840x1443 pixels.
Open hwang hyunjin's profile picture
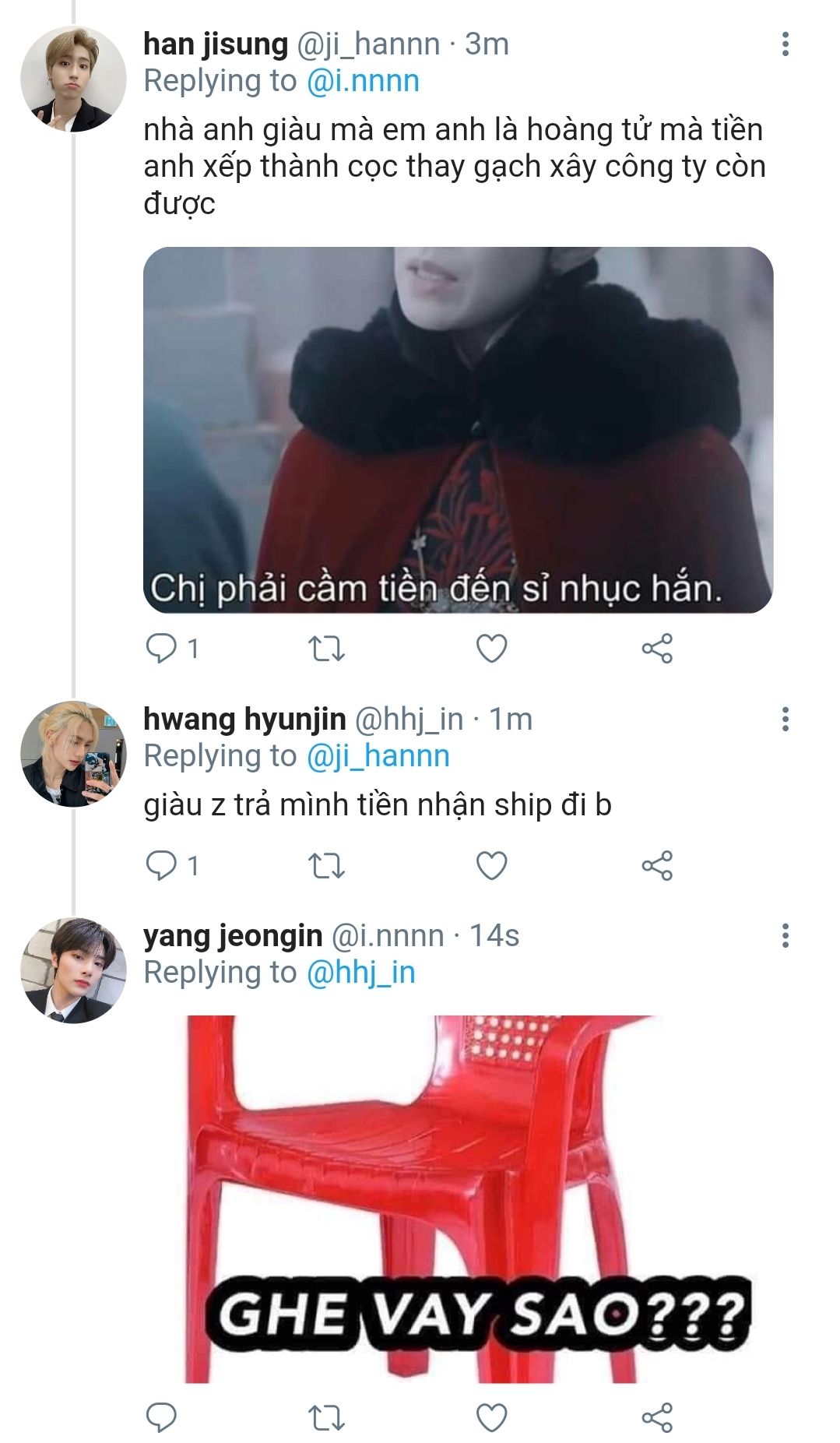72,754
